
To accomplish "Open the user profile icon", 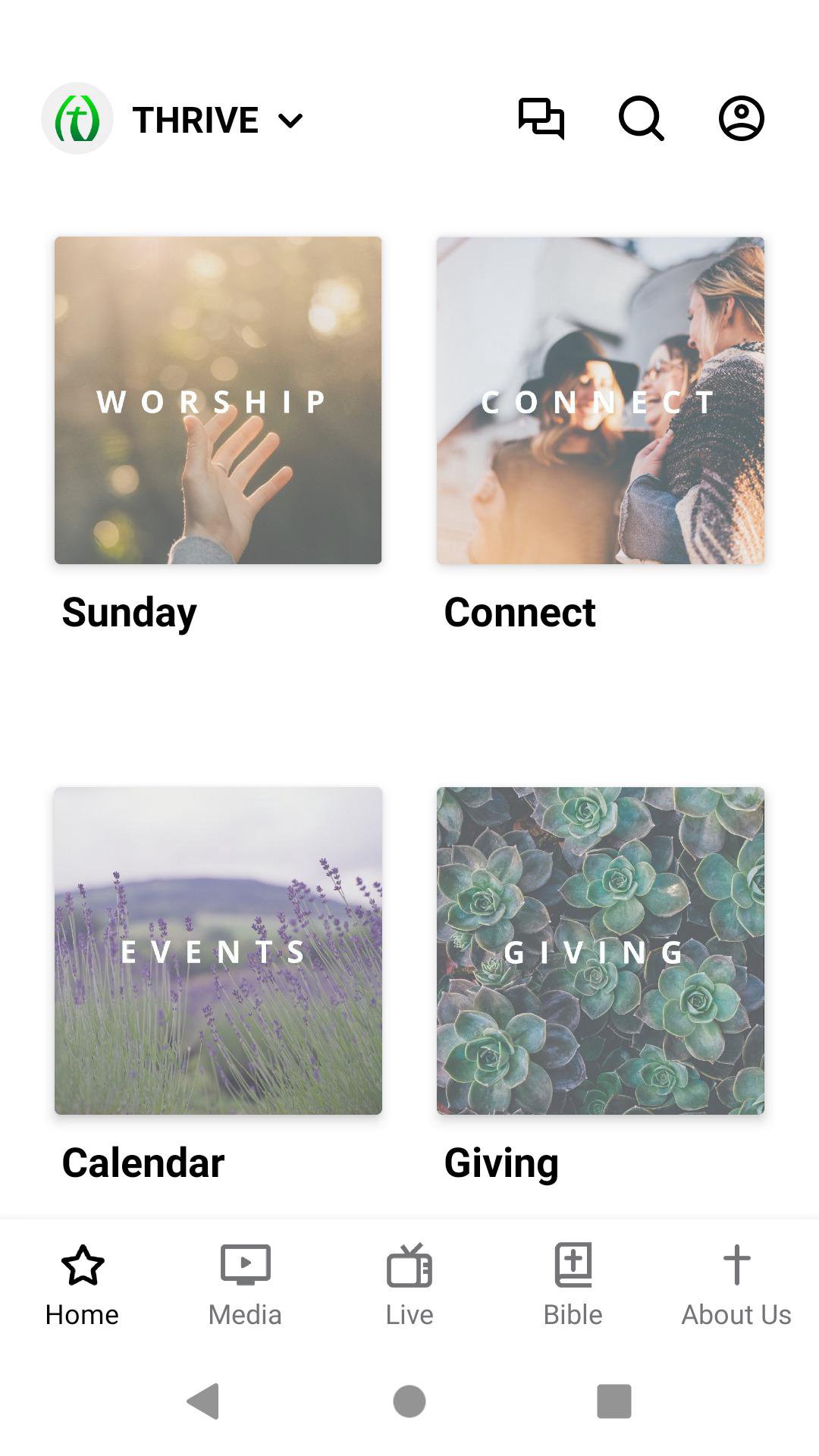I will click(741, 119).
